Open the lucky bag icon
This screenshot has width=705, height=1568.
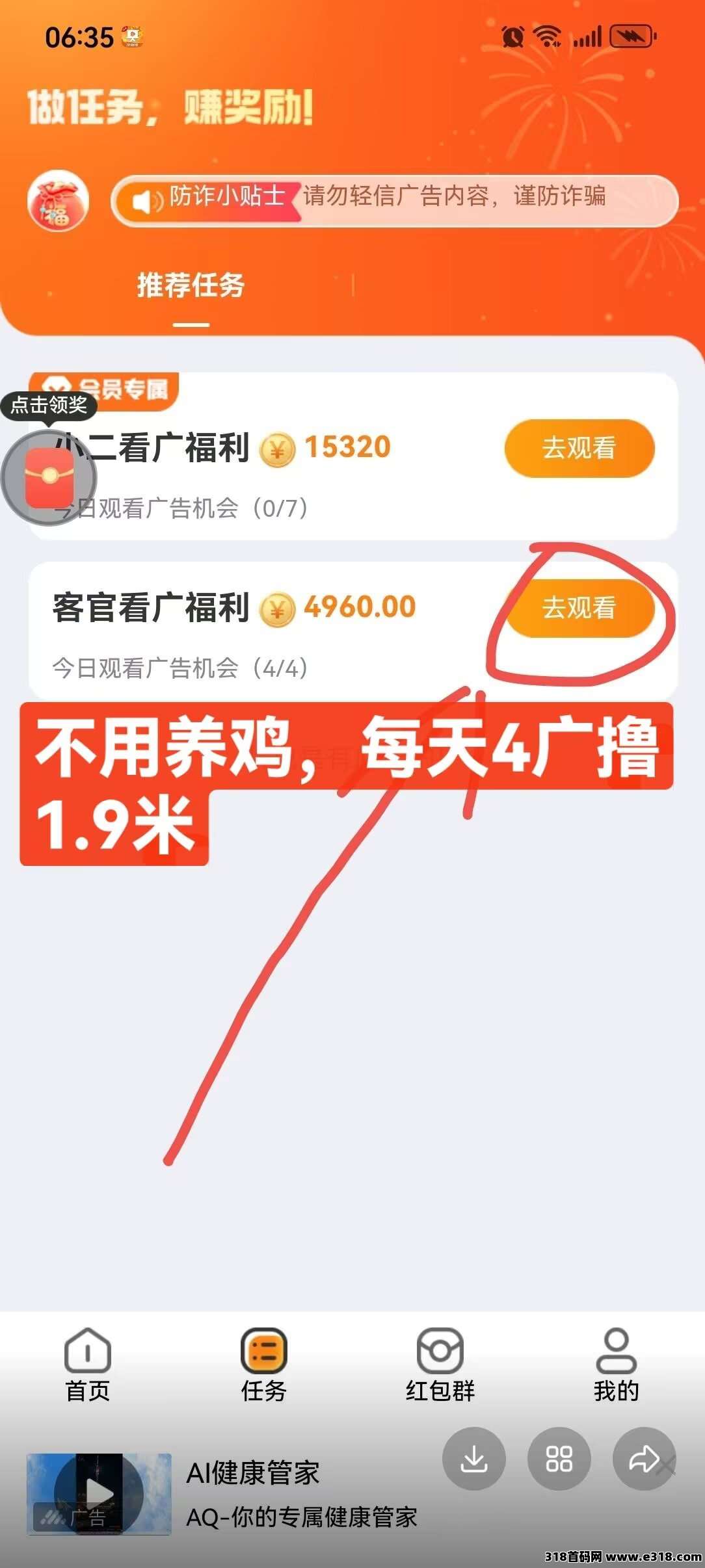(x=58, y=201)
